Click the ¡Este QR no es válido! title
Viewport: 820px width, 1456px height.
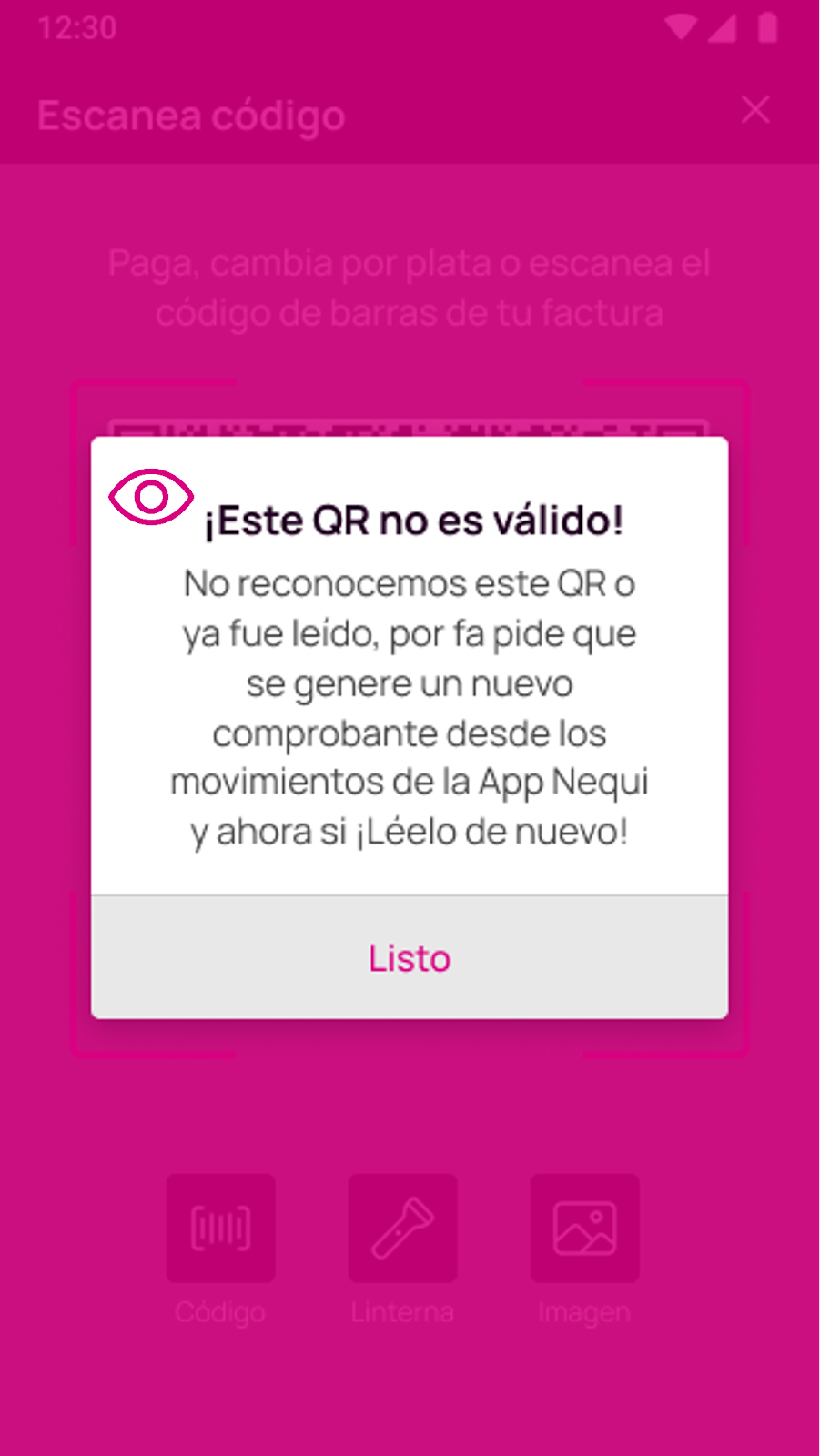(412, 520)
